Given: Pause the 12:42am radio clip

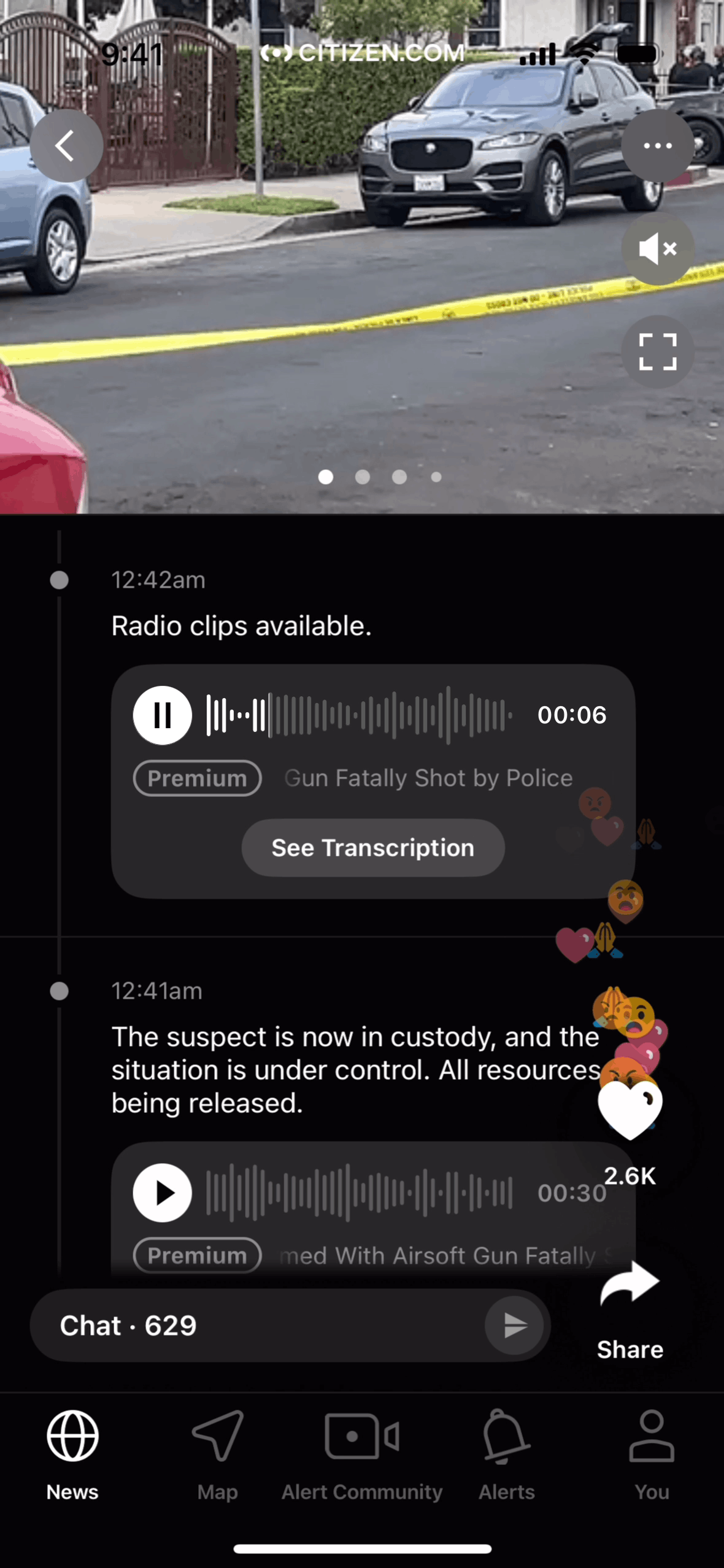Looking at the screenshot, I should tap(163, 715).
